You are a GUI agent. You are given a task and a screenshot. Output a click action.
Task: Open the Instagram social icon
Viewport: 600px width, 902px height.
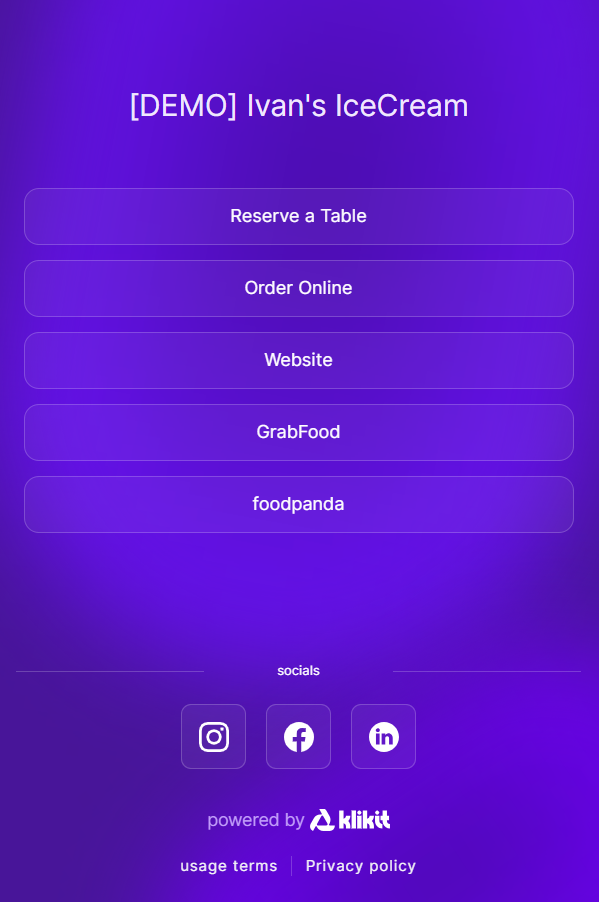click(x=213, y=737)
